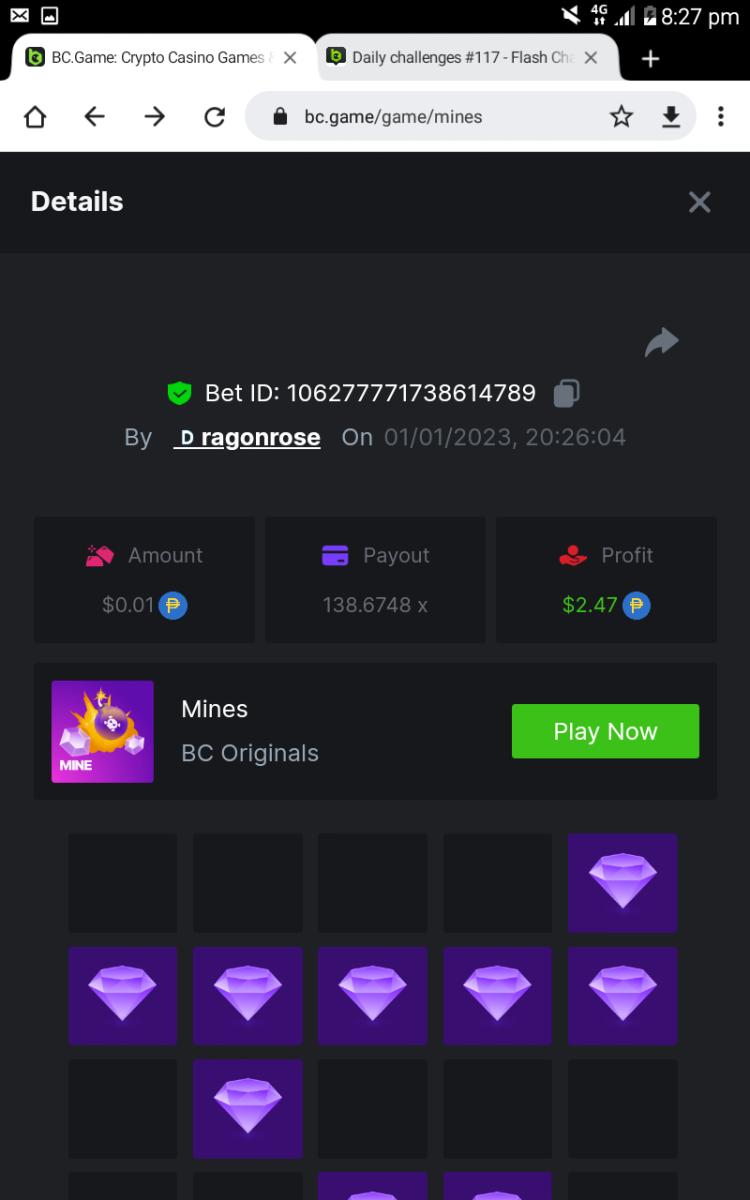Open Dragonrose's profile link
Viewport: 750px width, 1200px height.
click(x=248, y=437)
